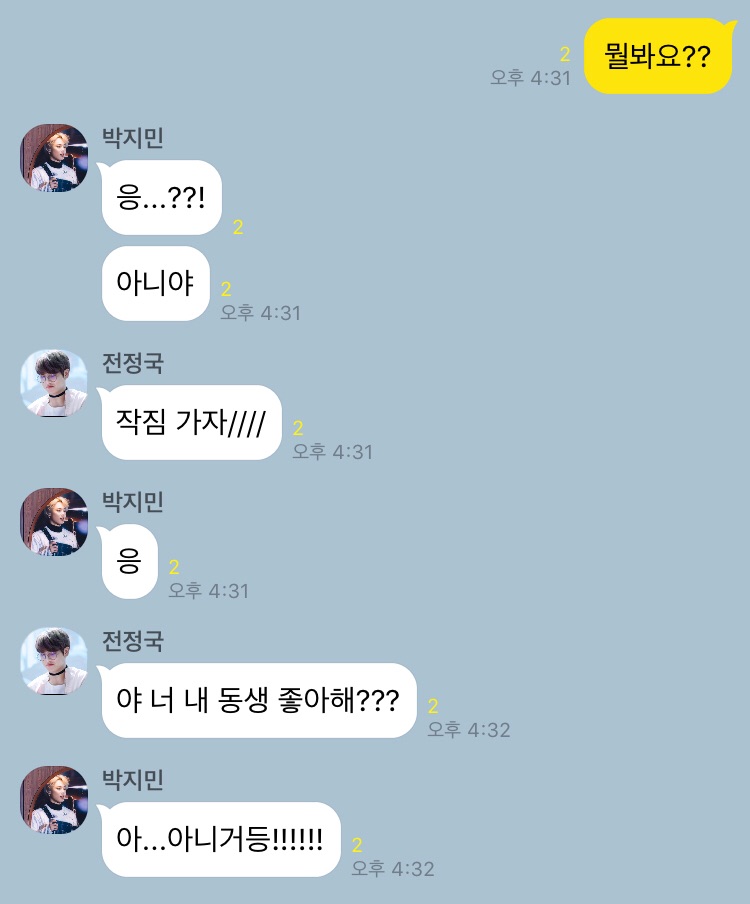Open 전정국's profile picture beside the 작짐 가자//// message
The image size is (750, 904).
[54, 383]
